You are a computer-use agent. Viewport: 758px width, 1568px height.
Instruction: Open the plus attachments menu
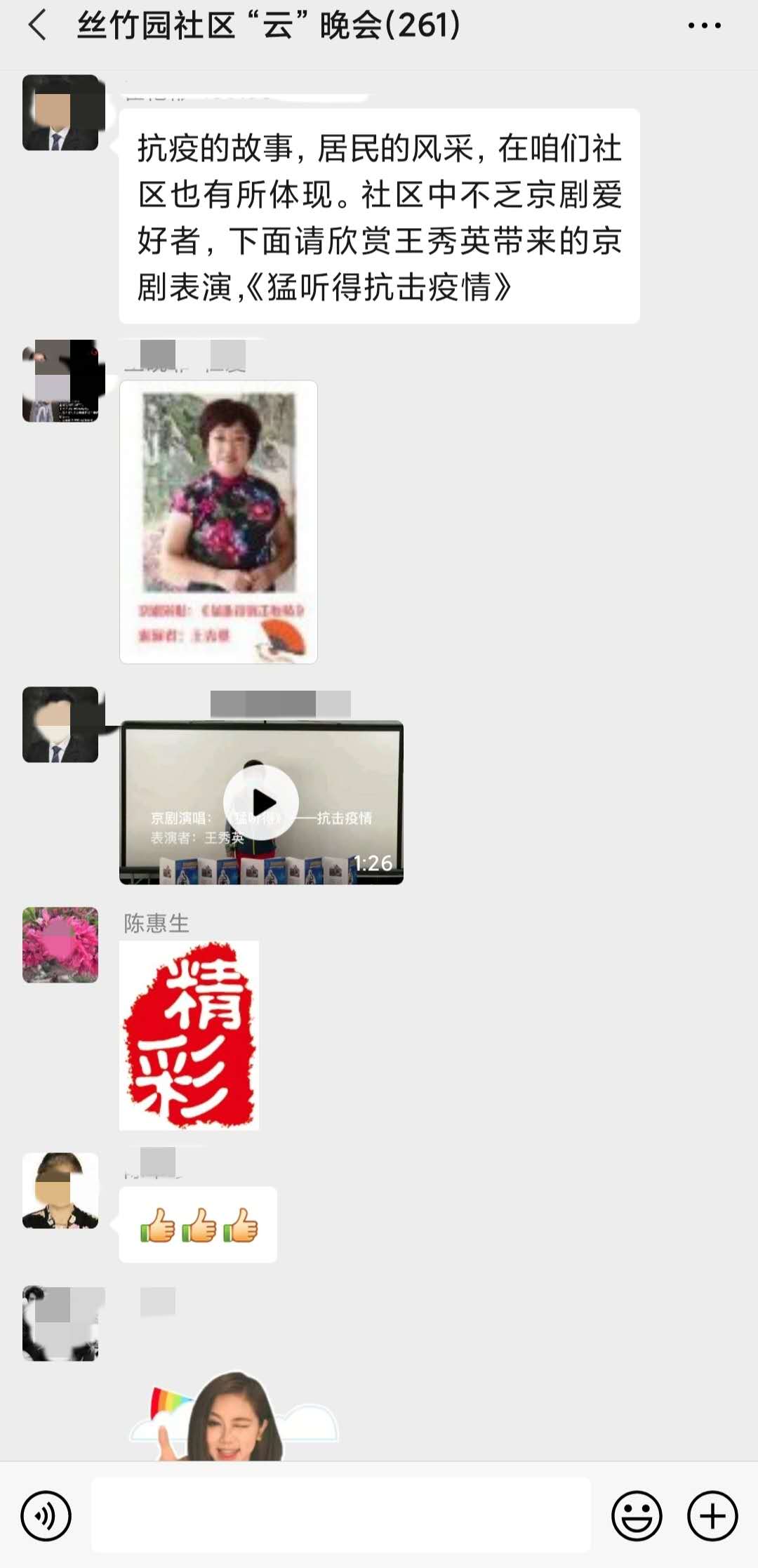click(x=712, y=1516)
